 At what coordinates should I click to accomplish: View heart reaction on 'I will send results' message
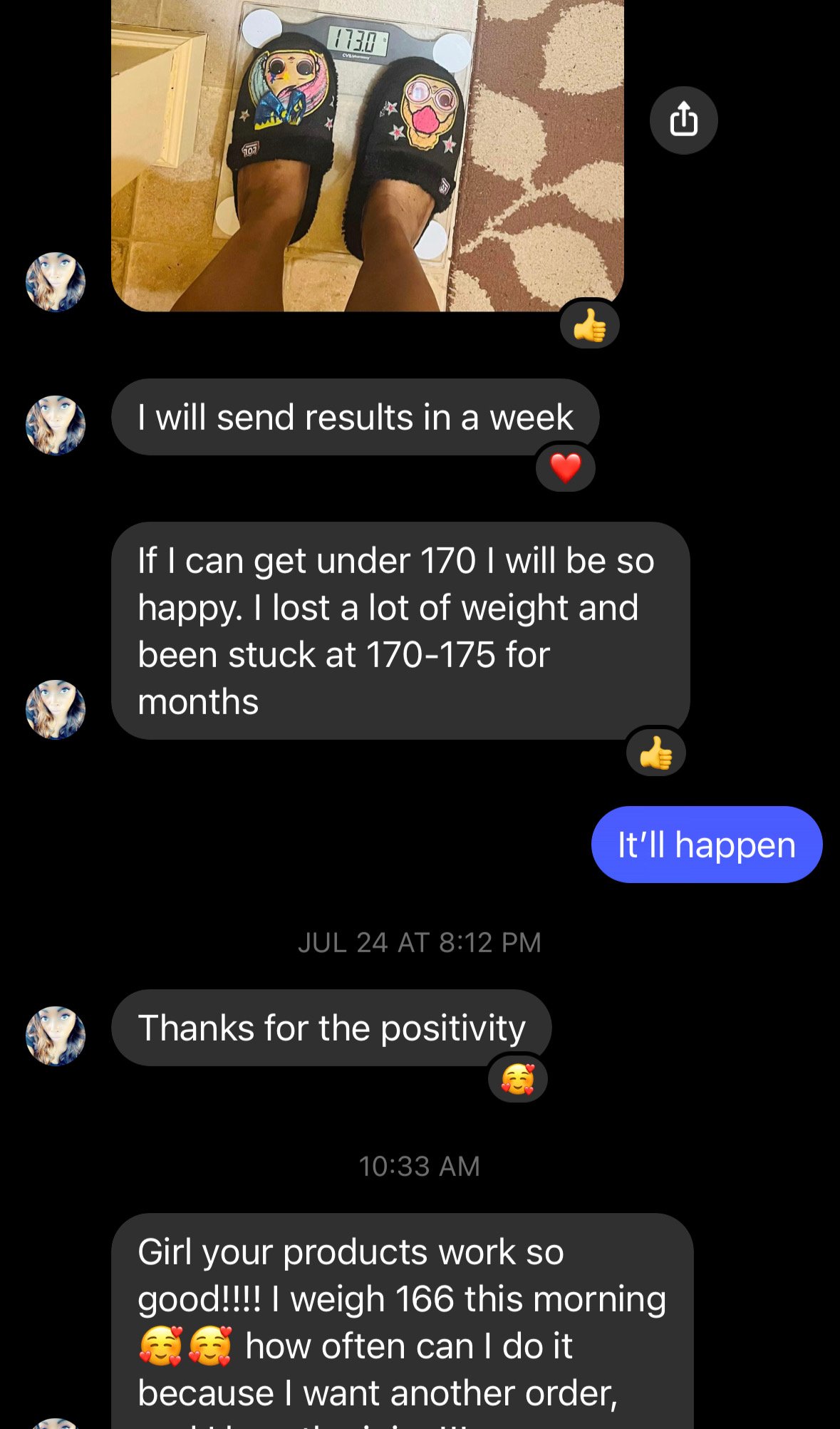click(566, 468)
